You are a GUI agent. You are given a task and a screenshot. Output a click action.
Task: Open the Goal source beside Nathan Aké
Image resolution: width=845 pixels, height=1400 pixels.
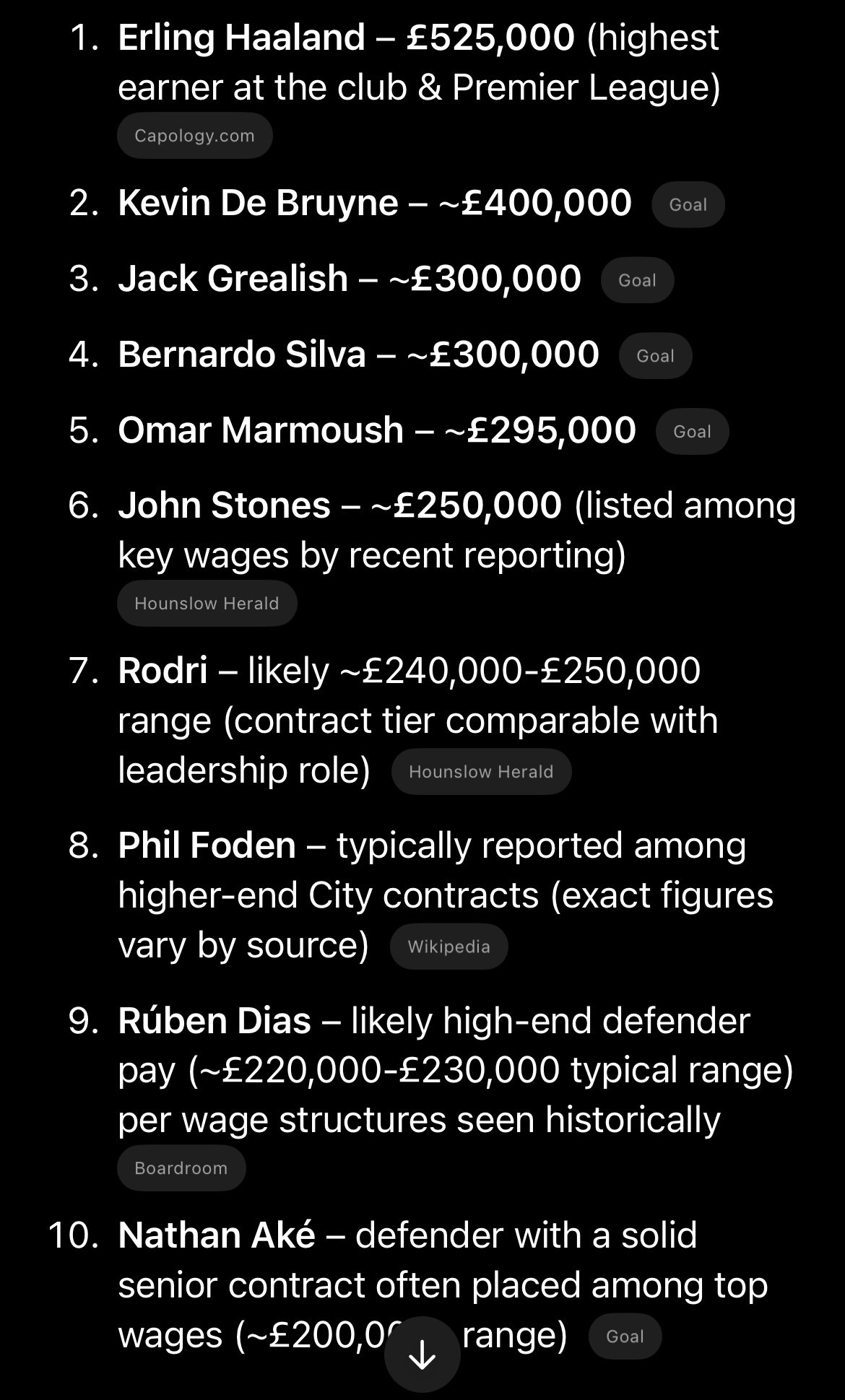(x=625, y=1336)
